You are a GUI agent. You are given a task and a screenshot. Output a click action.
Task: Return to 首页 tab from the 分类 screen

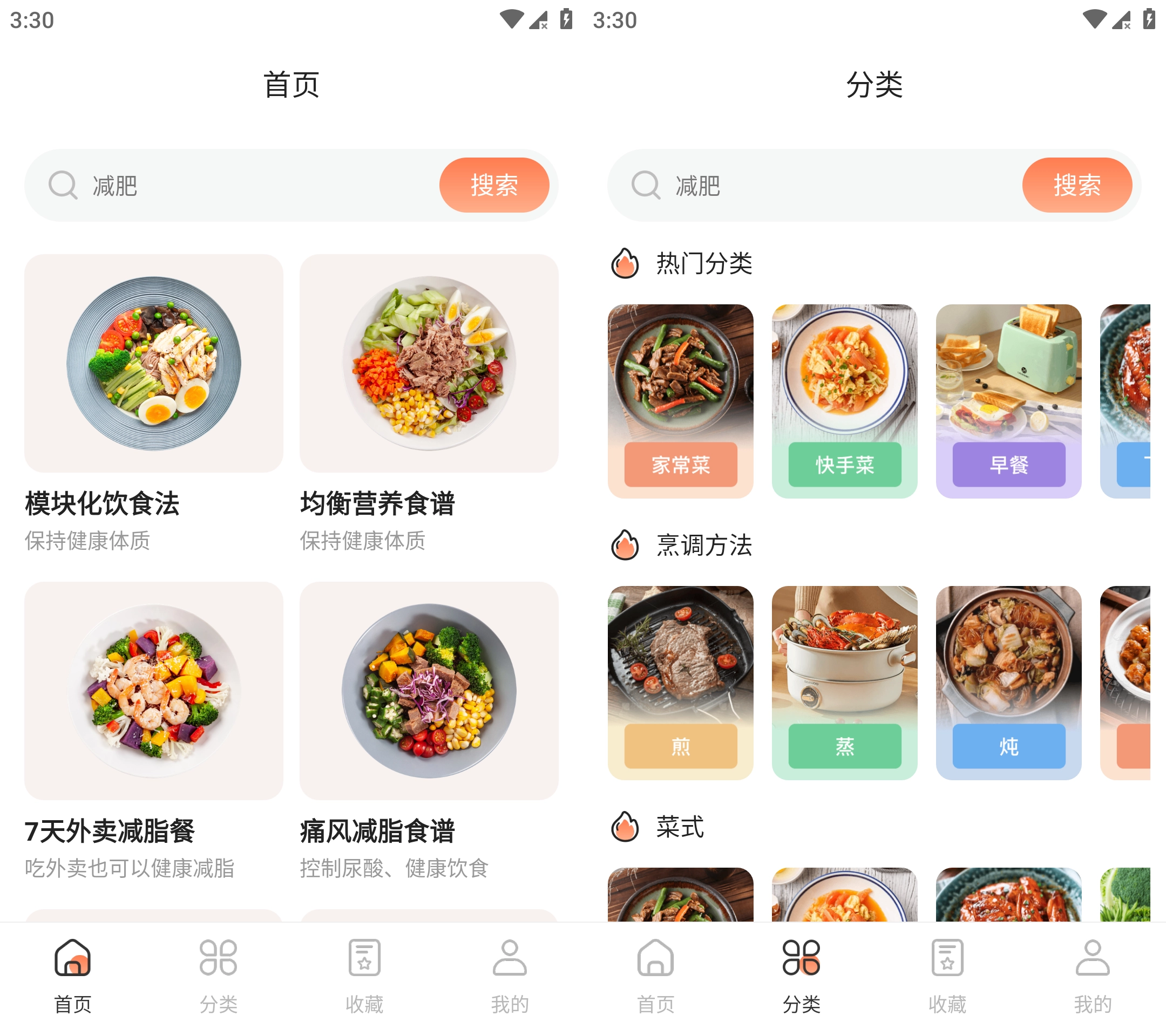[x=655, y=976]
